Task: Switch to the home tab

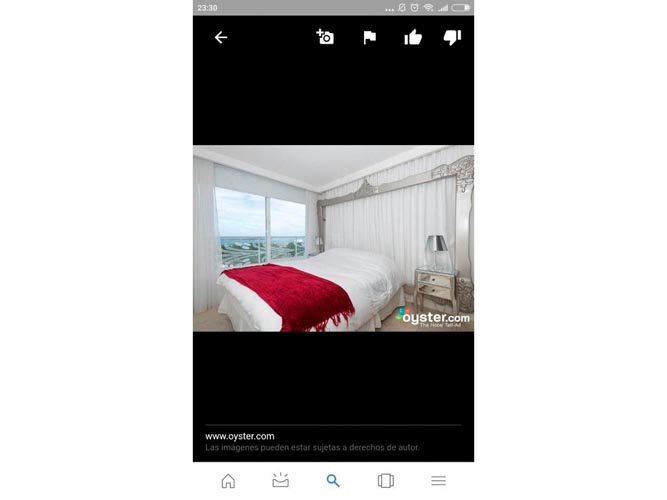Action: click(228, 481)
